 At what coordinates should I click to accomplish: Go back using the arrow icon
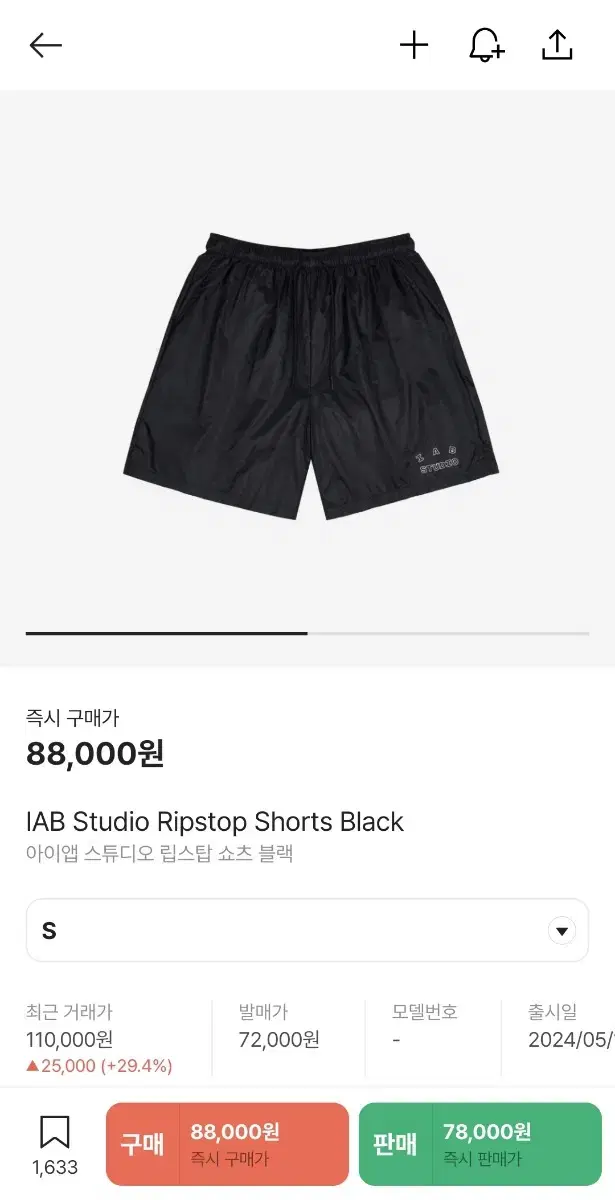point(46,45)
